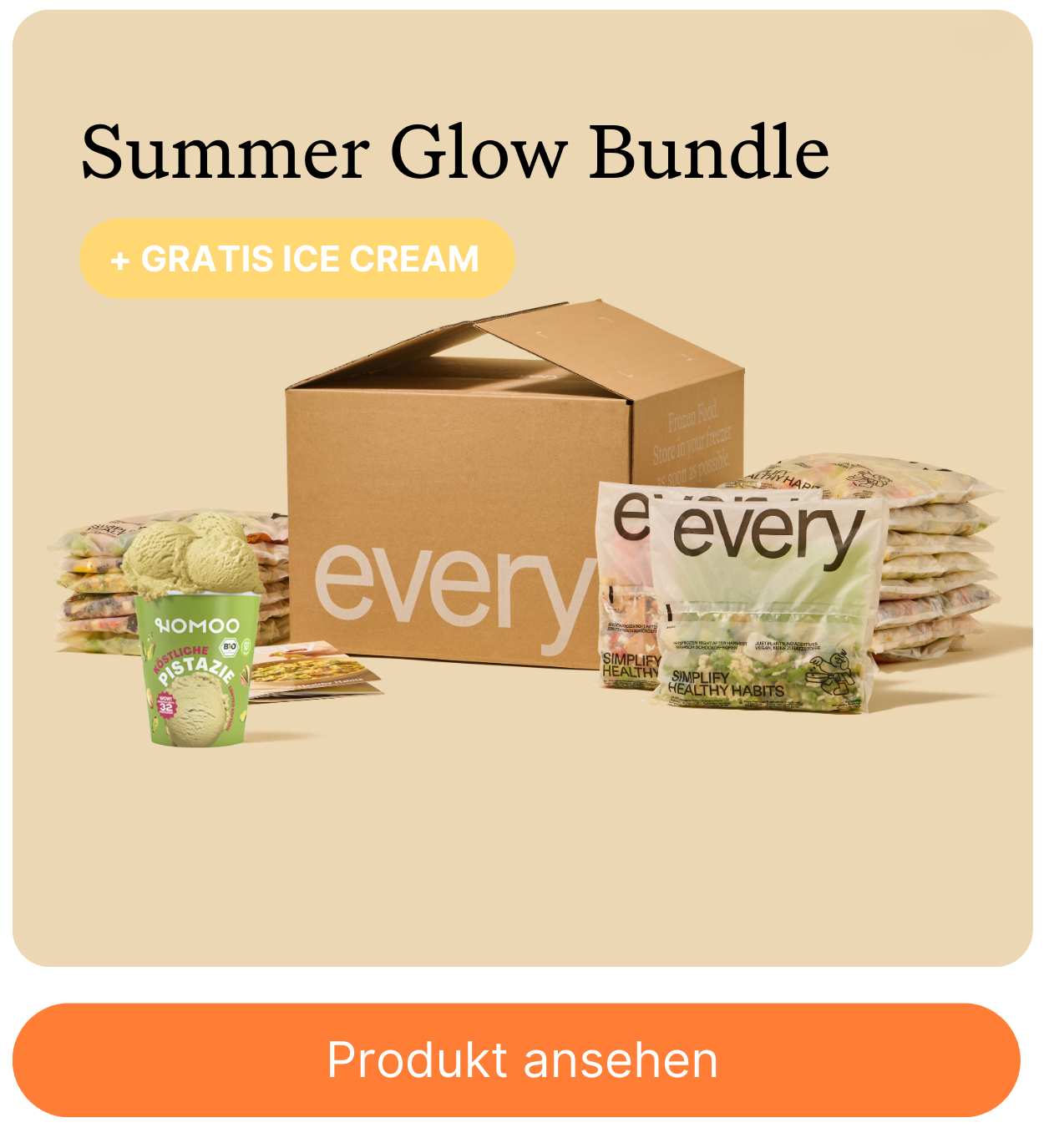The width and height of the screenshot is (1044, 1148).
Task: Tap the Produkt ansehen button
Action: 516,1059
